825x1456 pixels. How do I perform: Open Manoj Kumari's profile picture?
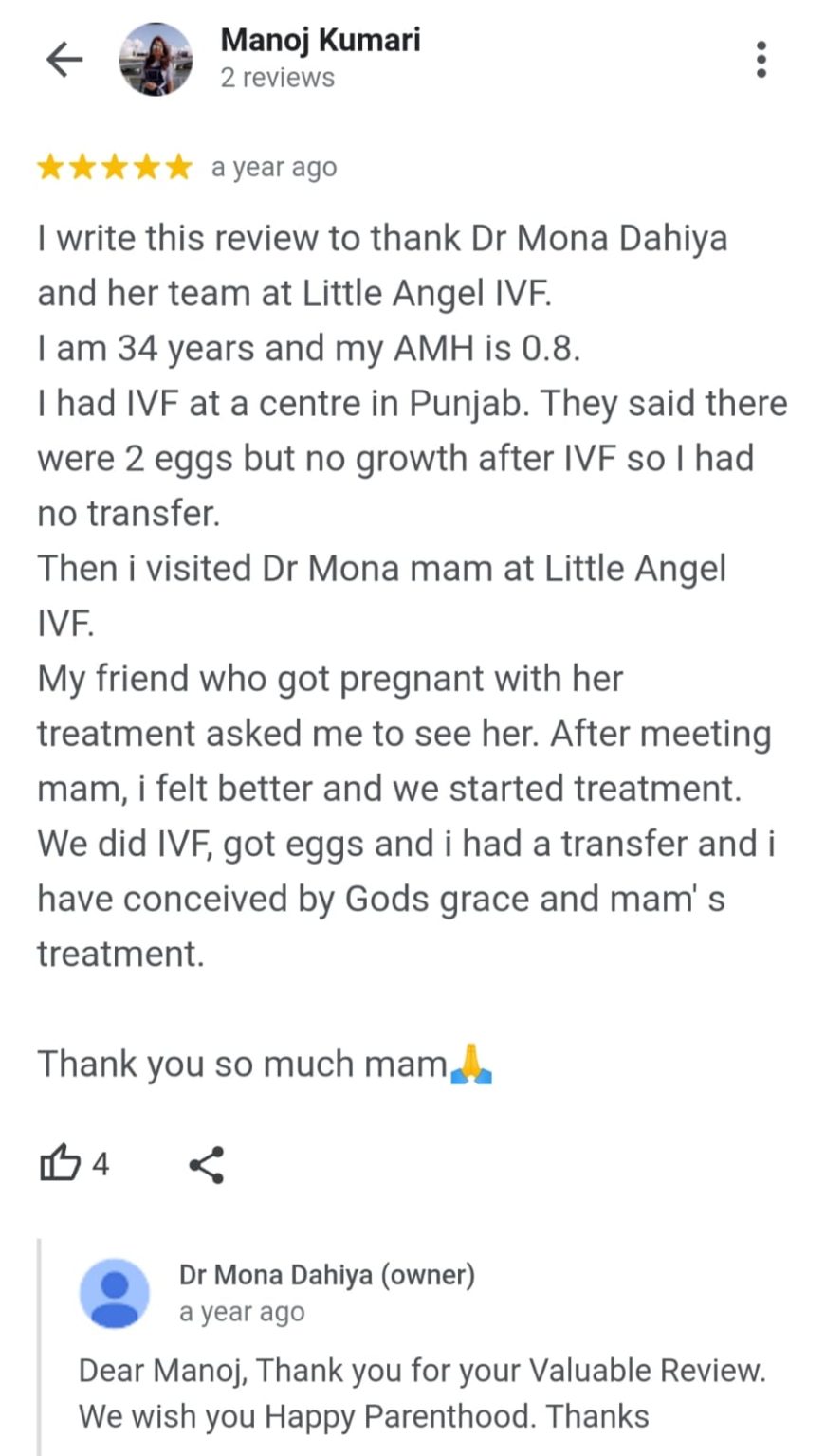[156, 60]
